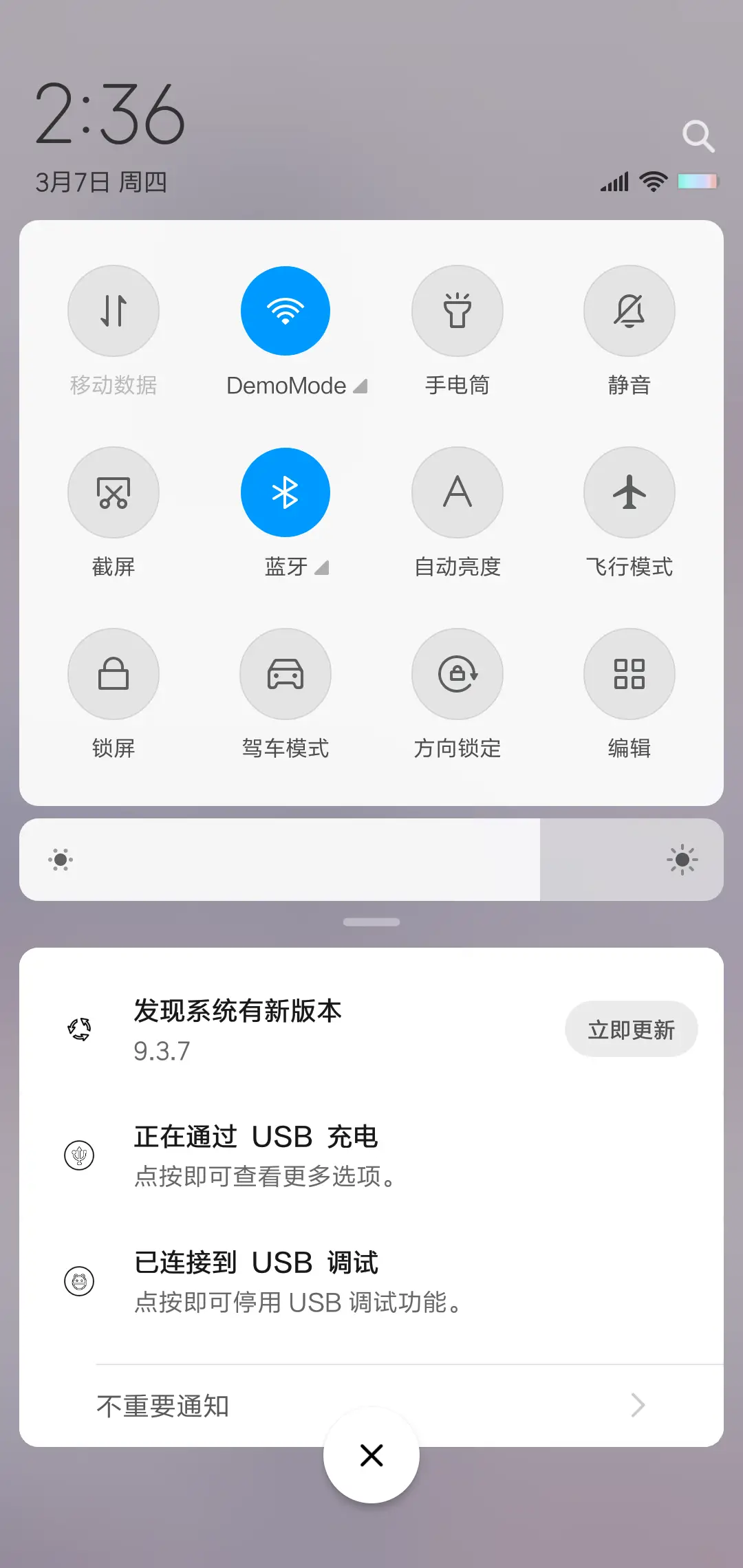Tap the search icon in status bar
This screenshot has height=1568, width=743.
pos(699,135)
